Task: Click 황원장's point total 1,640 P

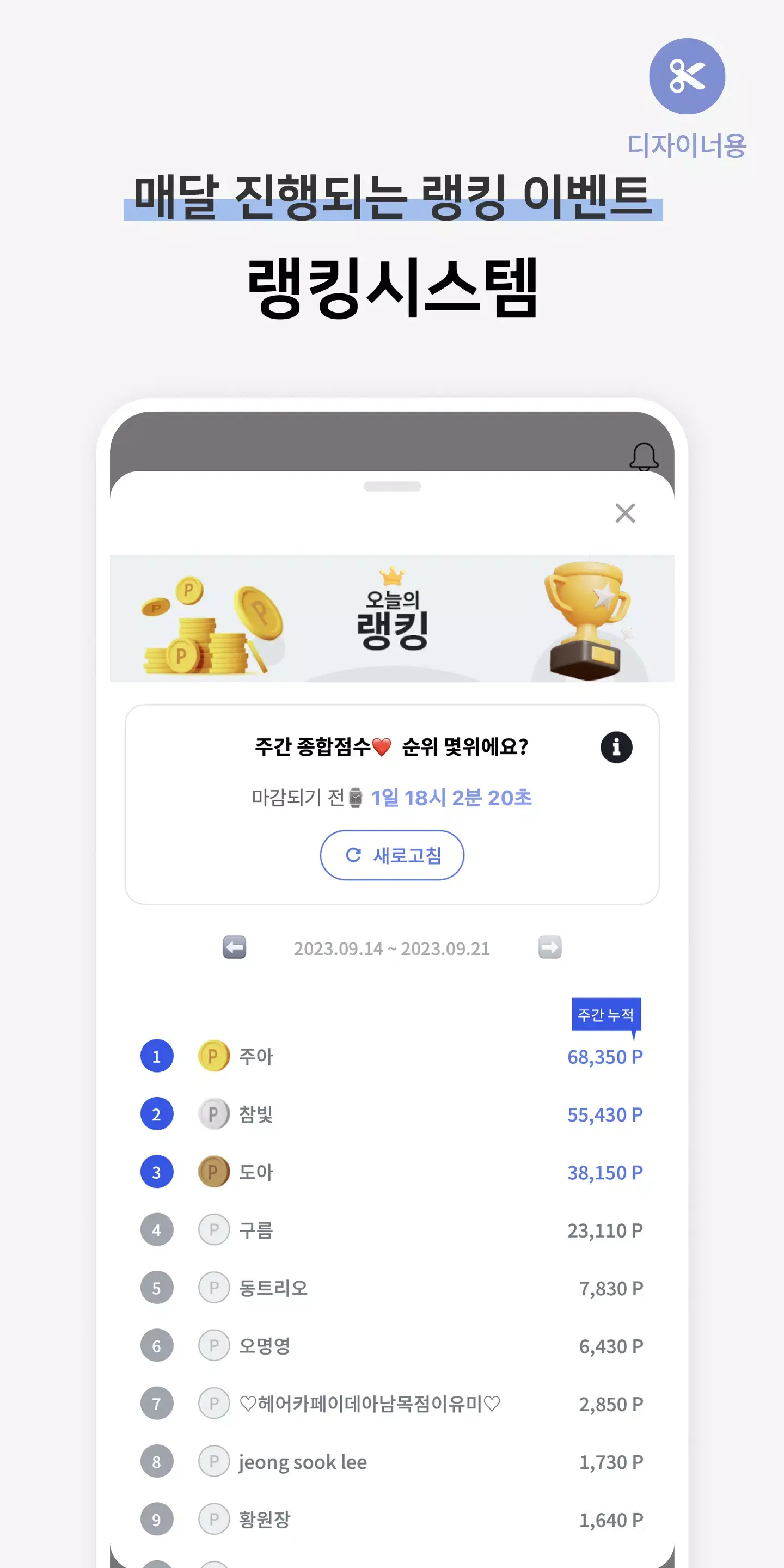Action: pyautogui.click(x=610, y=1520)
